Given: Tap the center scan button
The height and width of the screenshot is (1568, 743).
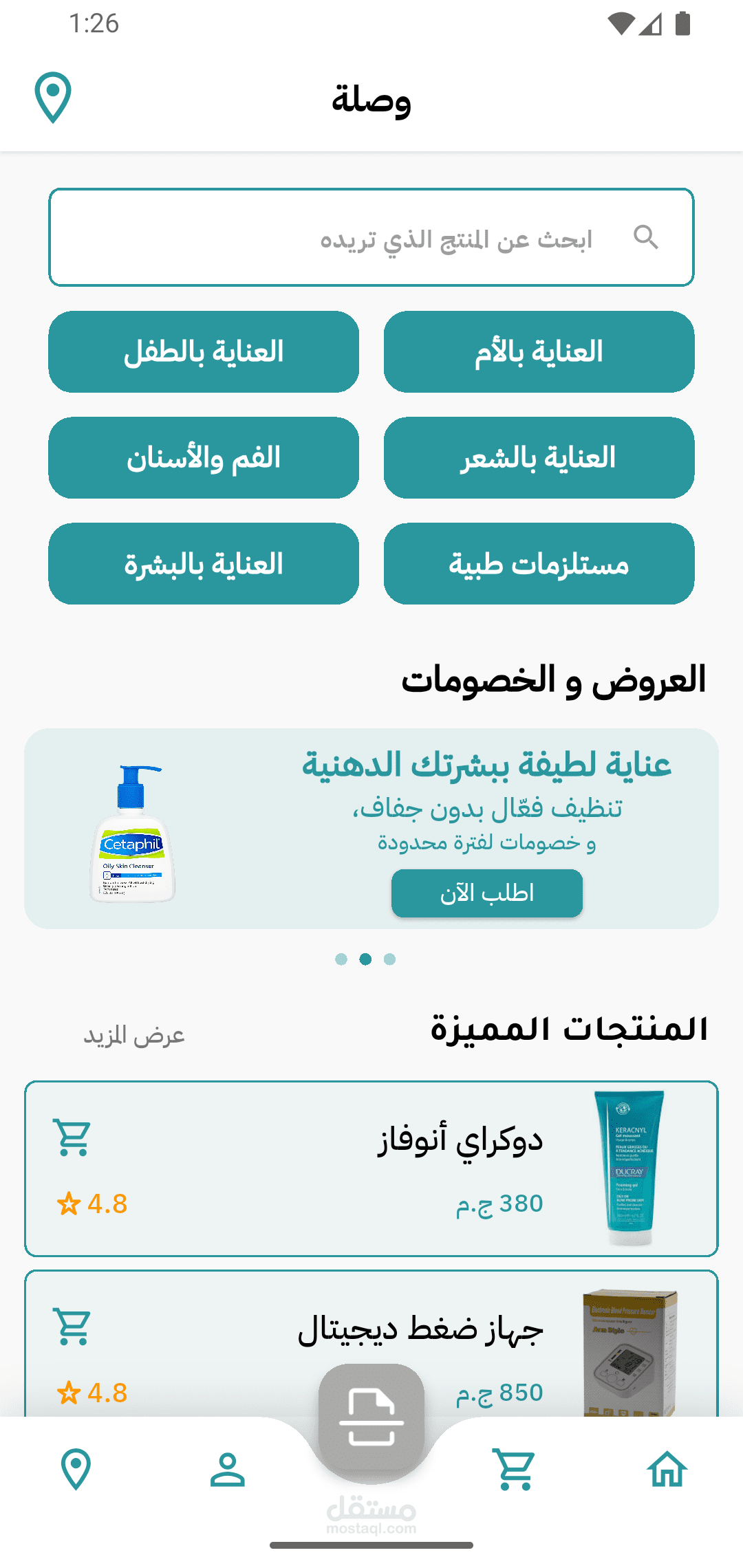Looking at the screenshot, I should click(371, 1417).
